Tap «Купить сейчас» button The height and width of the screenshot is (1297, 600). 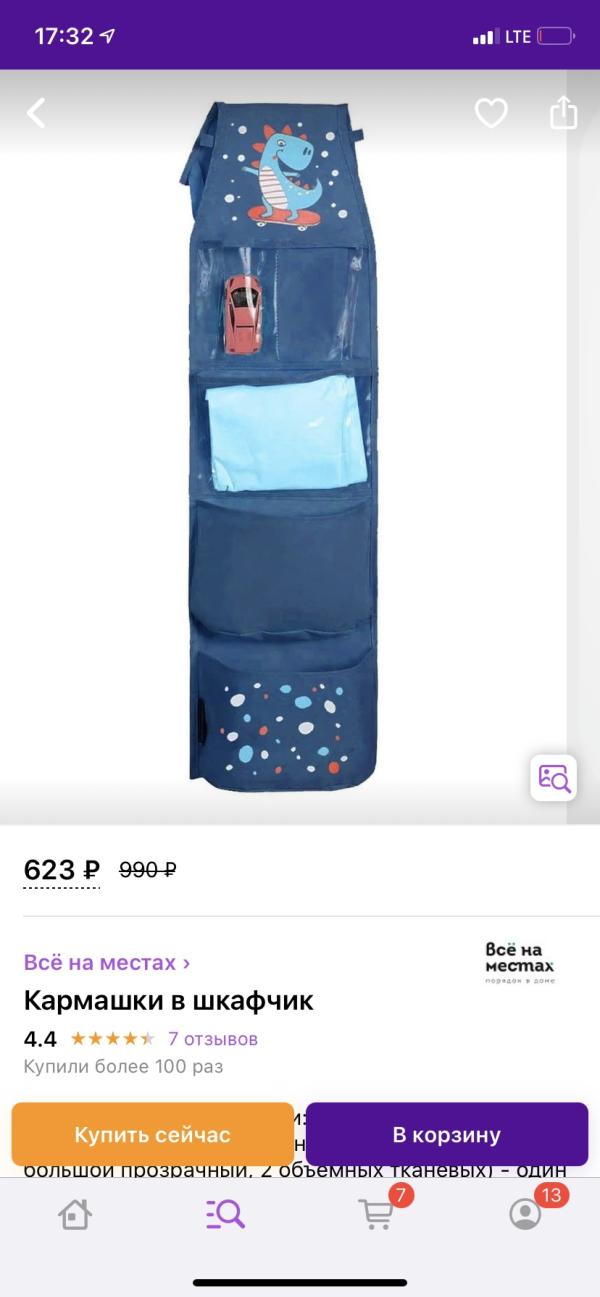[152, 1135]
